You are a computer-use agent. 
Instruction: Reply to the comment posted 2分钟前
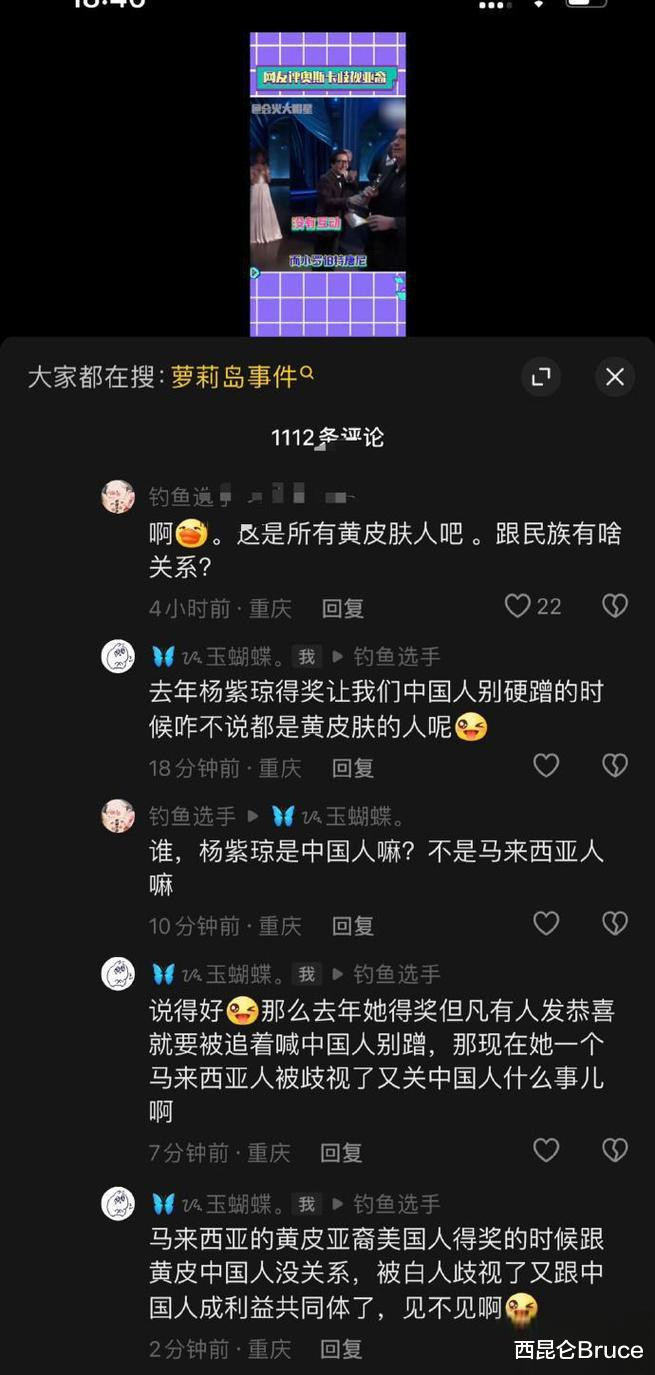(x=341, y=1349)
